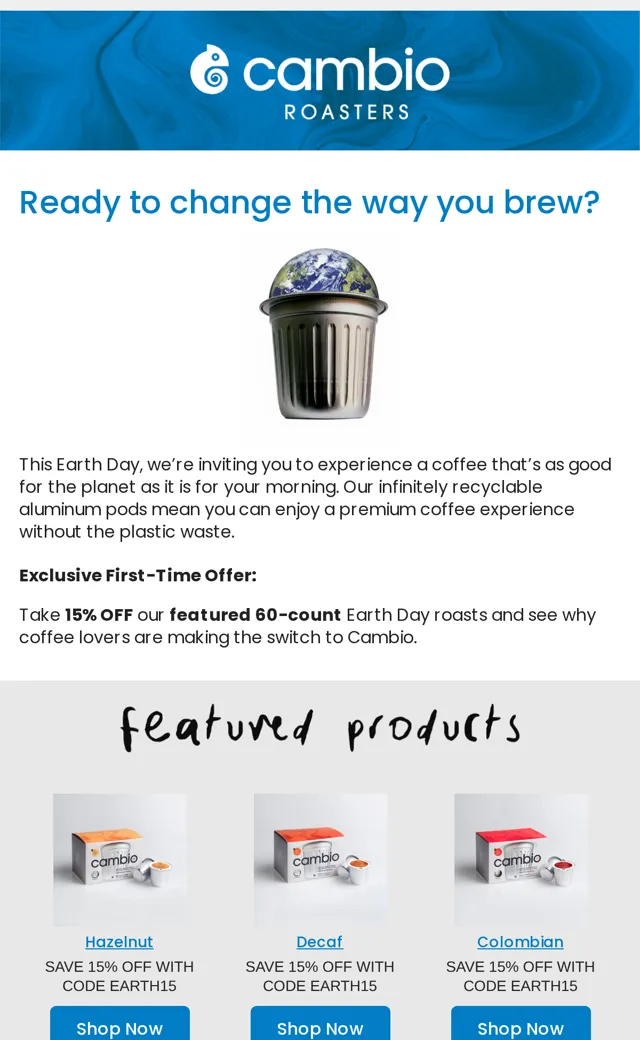
Task: Open the Colombian product link
Action: coord(521,942)
